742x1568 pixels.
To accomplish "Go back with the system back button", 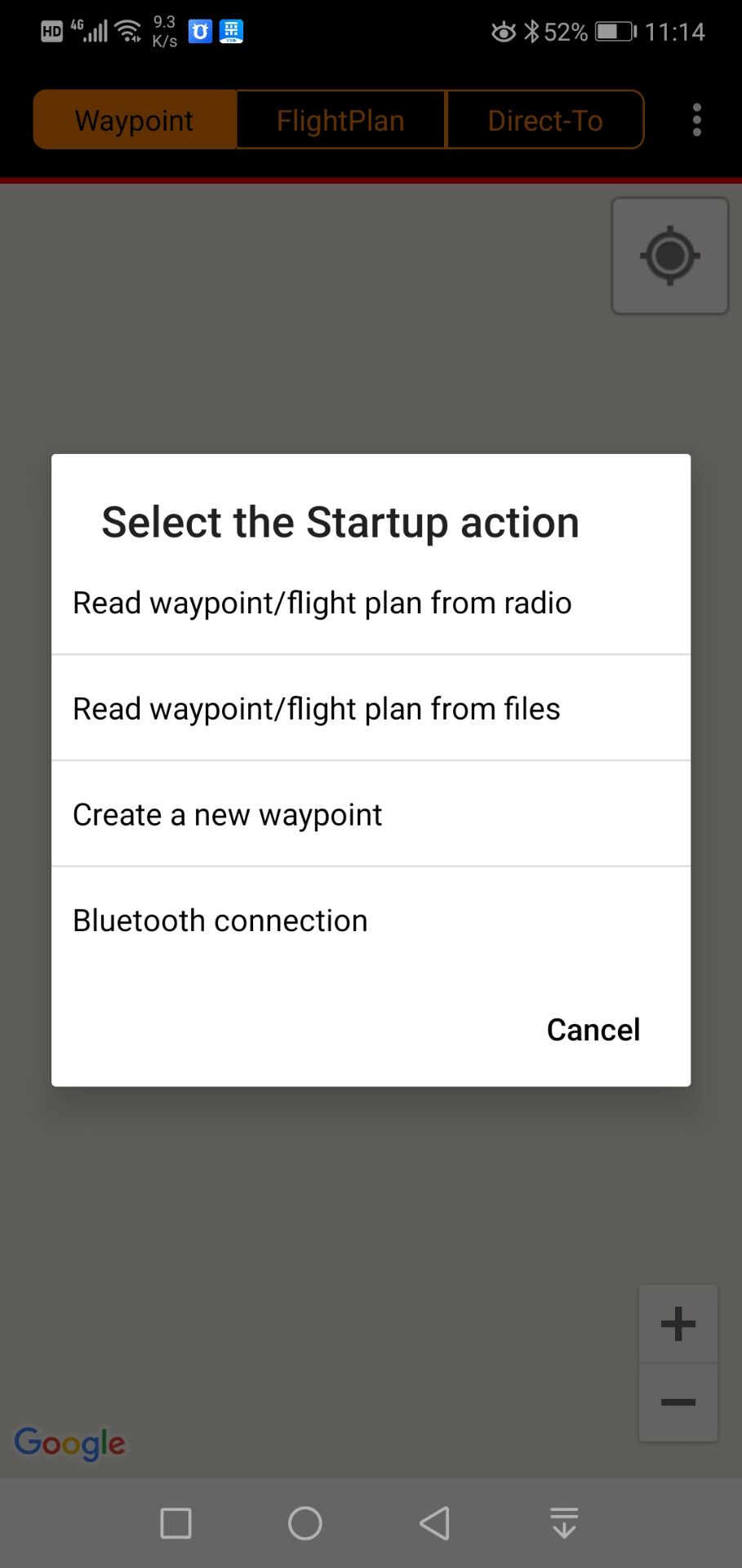I will (x=434, y=1523).
